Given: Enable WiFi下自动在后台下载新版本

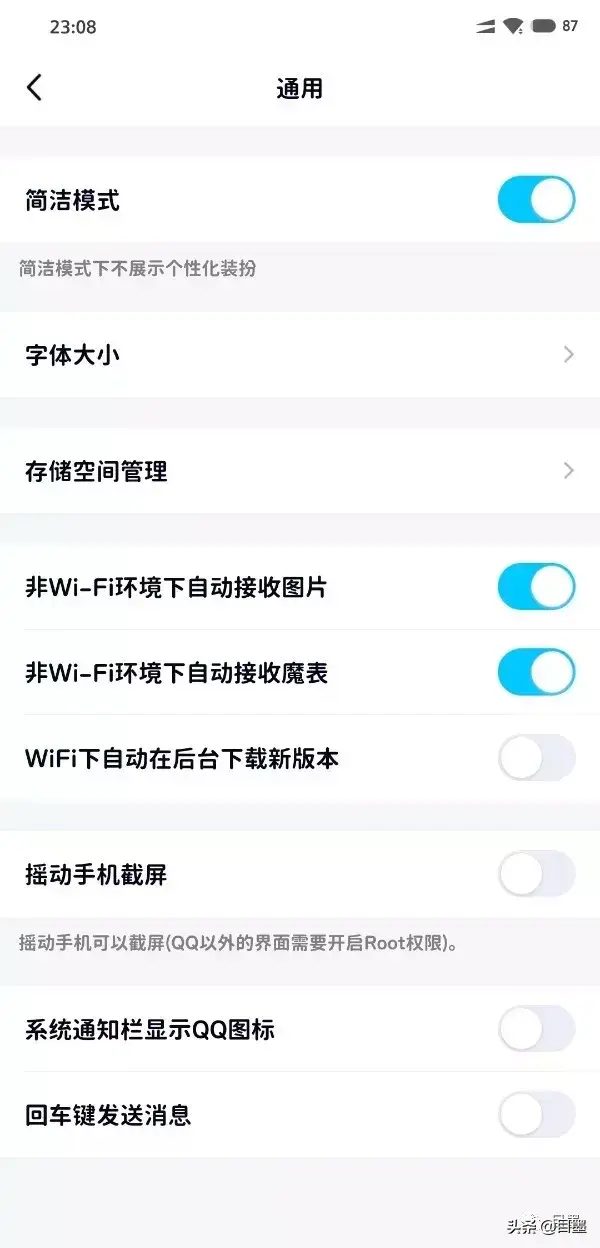Looking at the screenshot, I should (536, 758).
